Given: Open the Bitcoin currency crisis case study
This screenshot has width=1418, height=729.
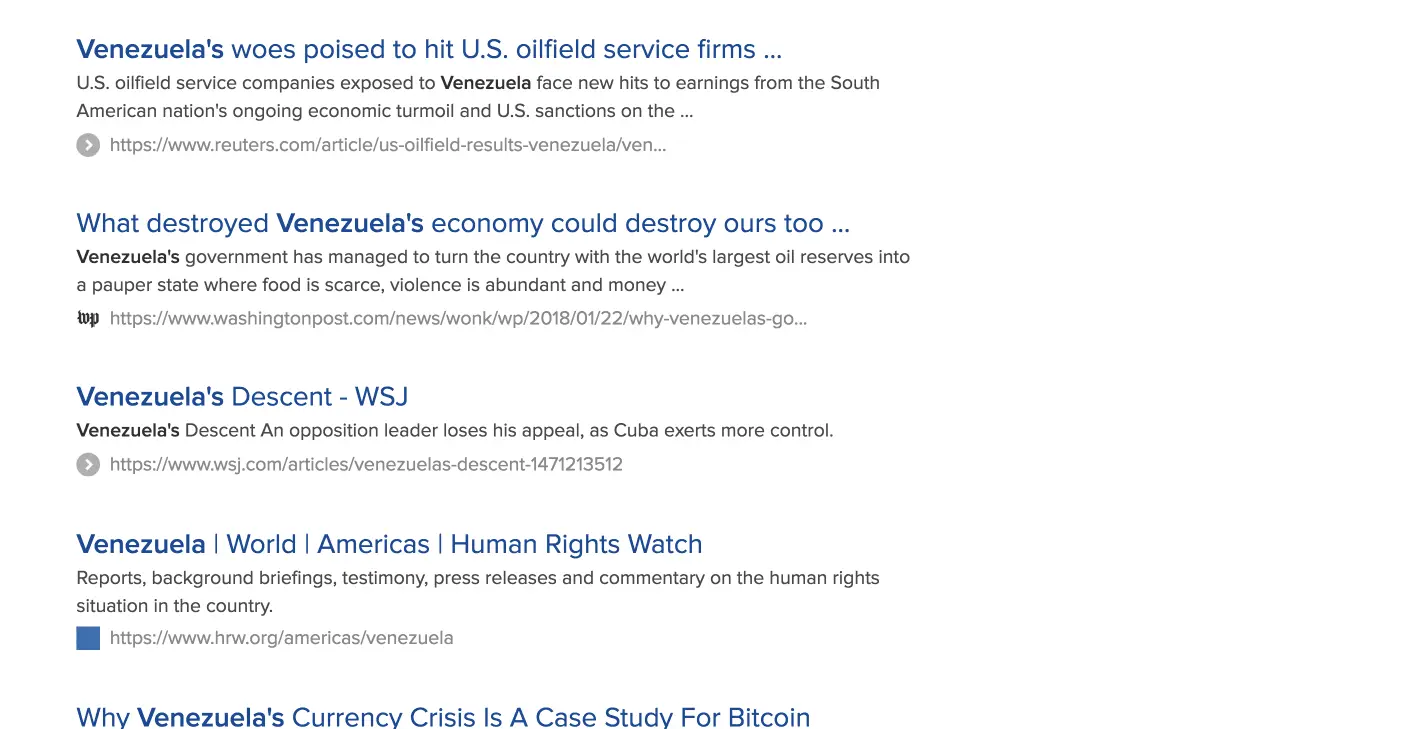Looking at the screenshot, I should [x=443, y=716].
